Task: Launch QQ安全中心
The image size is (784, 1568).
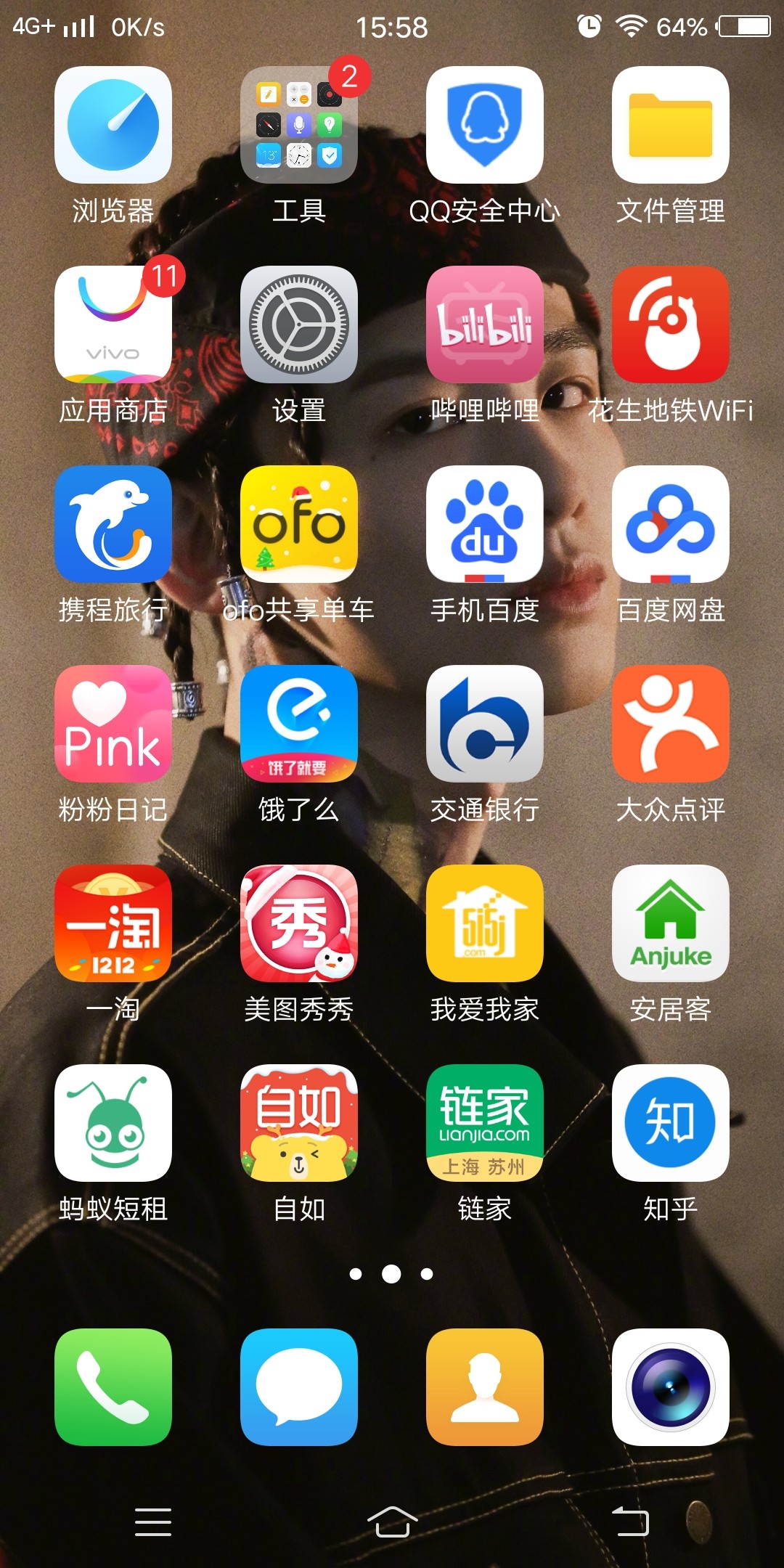Action: pyautogui.click(x=485, y=125)
